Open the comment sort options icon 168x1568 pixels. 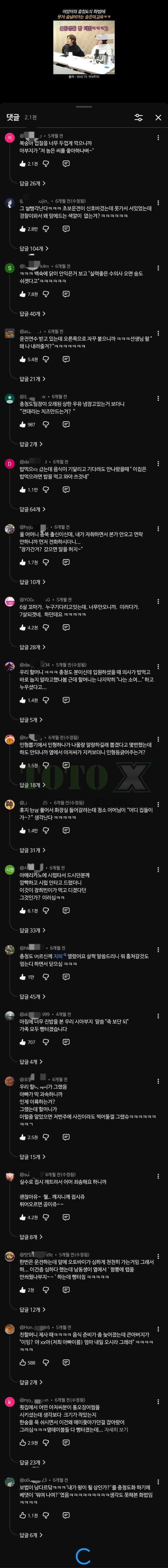[139, 117]
